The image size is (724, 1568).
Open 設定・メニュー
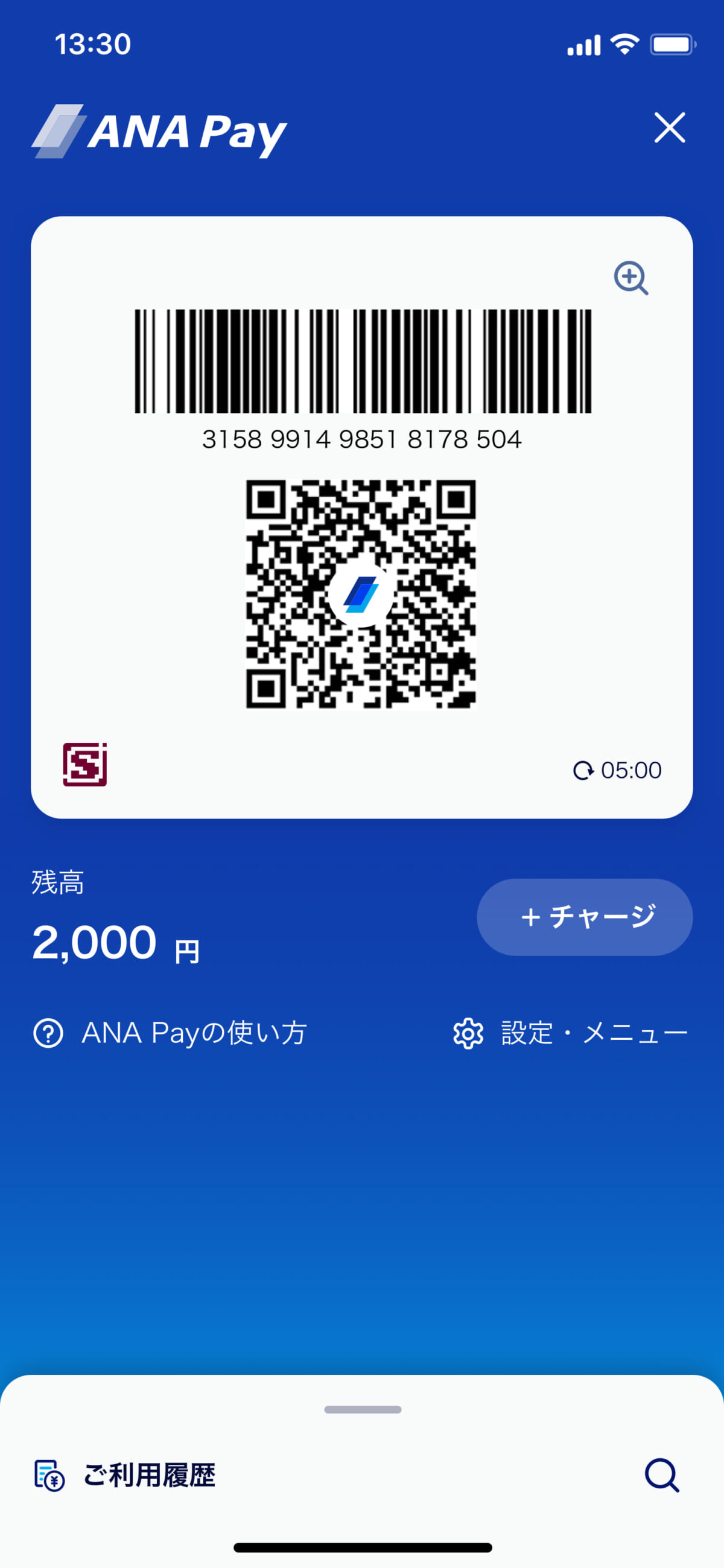[570, 1033]
